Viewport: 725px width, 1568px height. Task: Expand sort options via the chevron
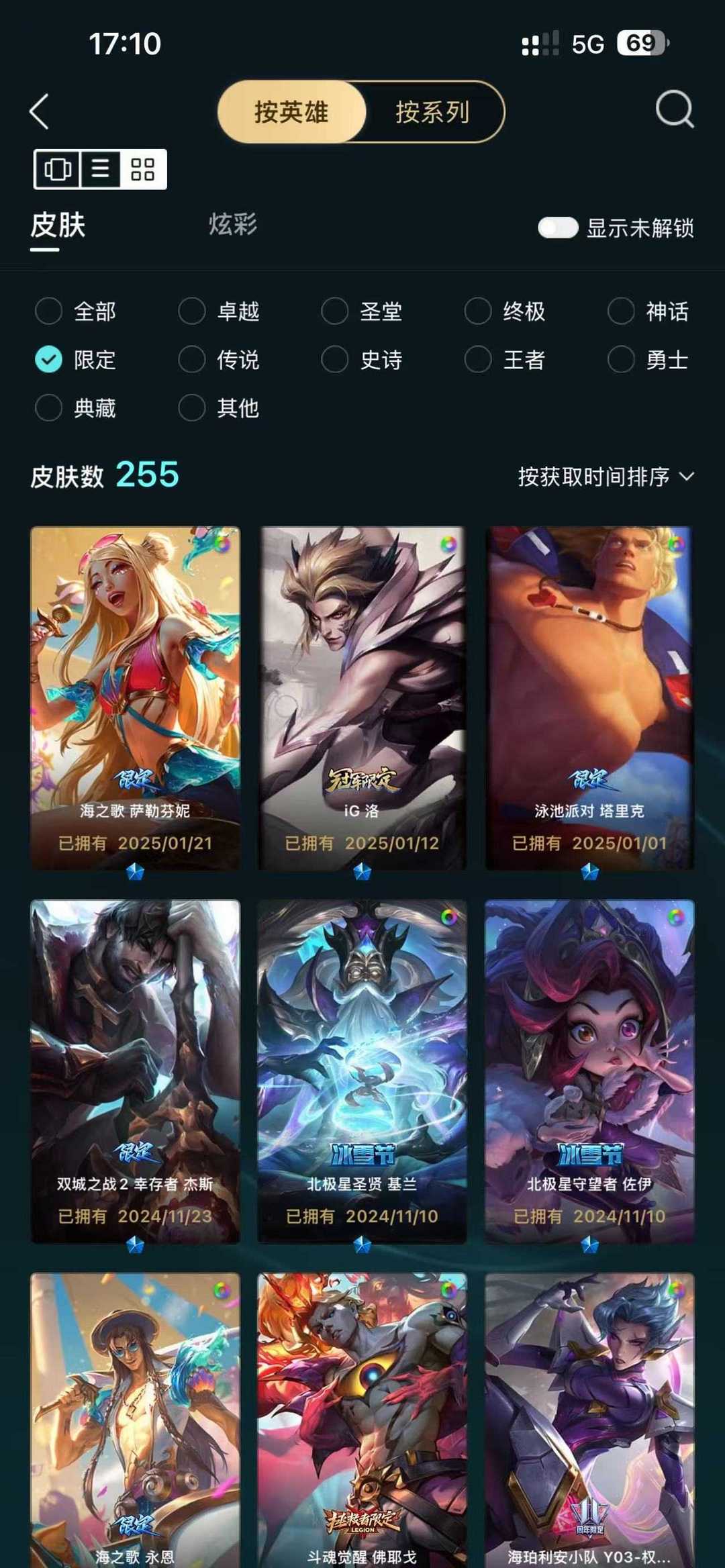click(687, 477)
